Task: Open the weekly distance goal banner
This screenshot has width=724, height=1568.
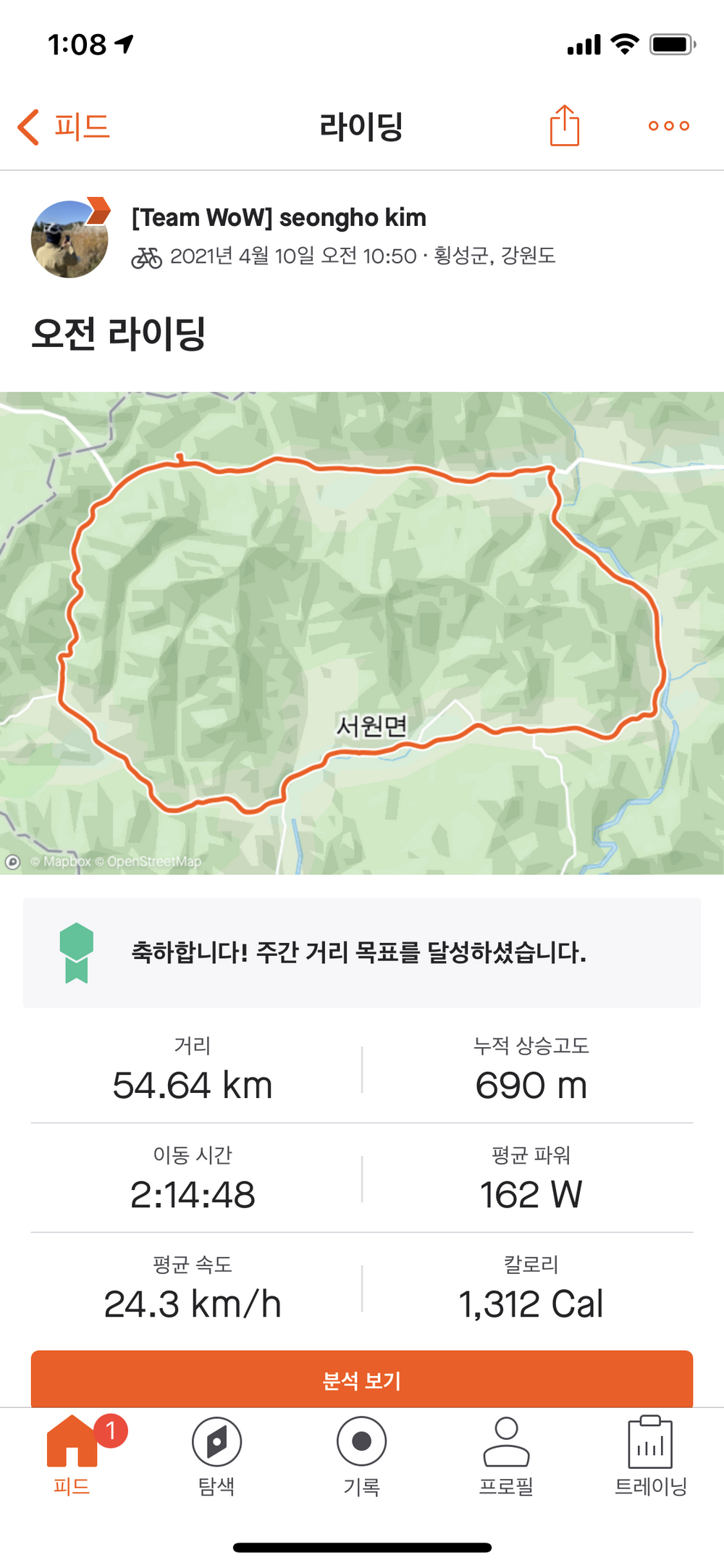Action: click(x=362, y=952)
